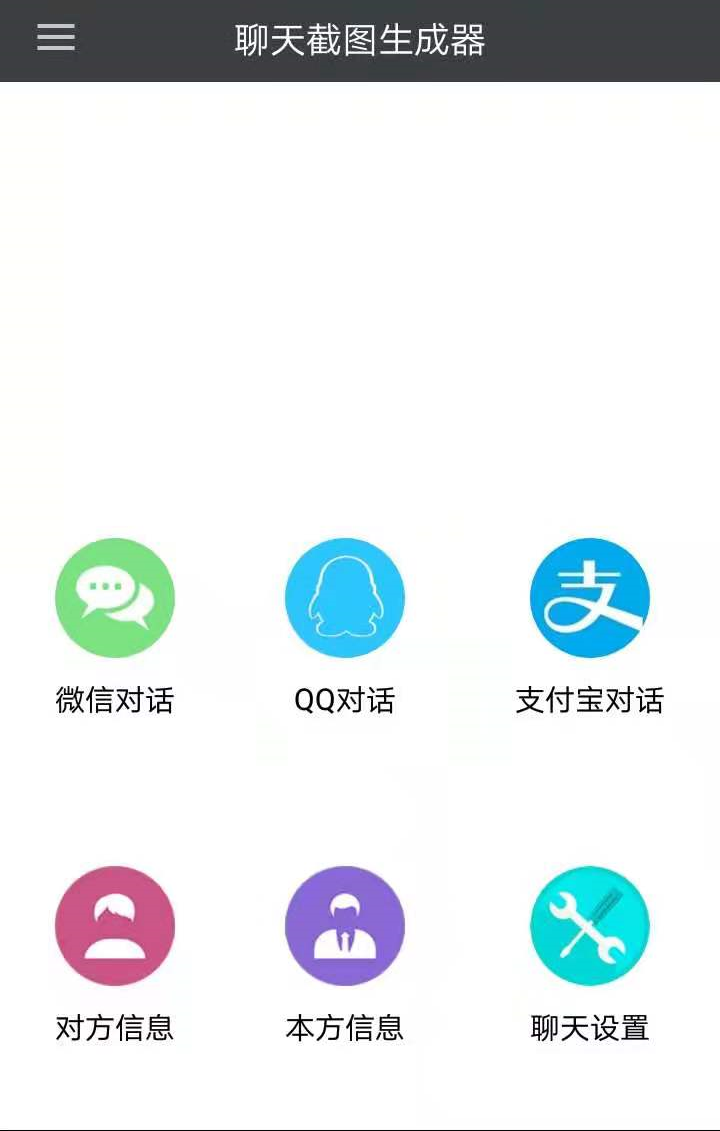Open 微信对话 chat generator
Image resolution: width=720 pixels, height=1131 pixels.
point(115,598)
